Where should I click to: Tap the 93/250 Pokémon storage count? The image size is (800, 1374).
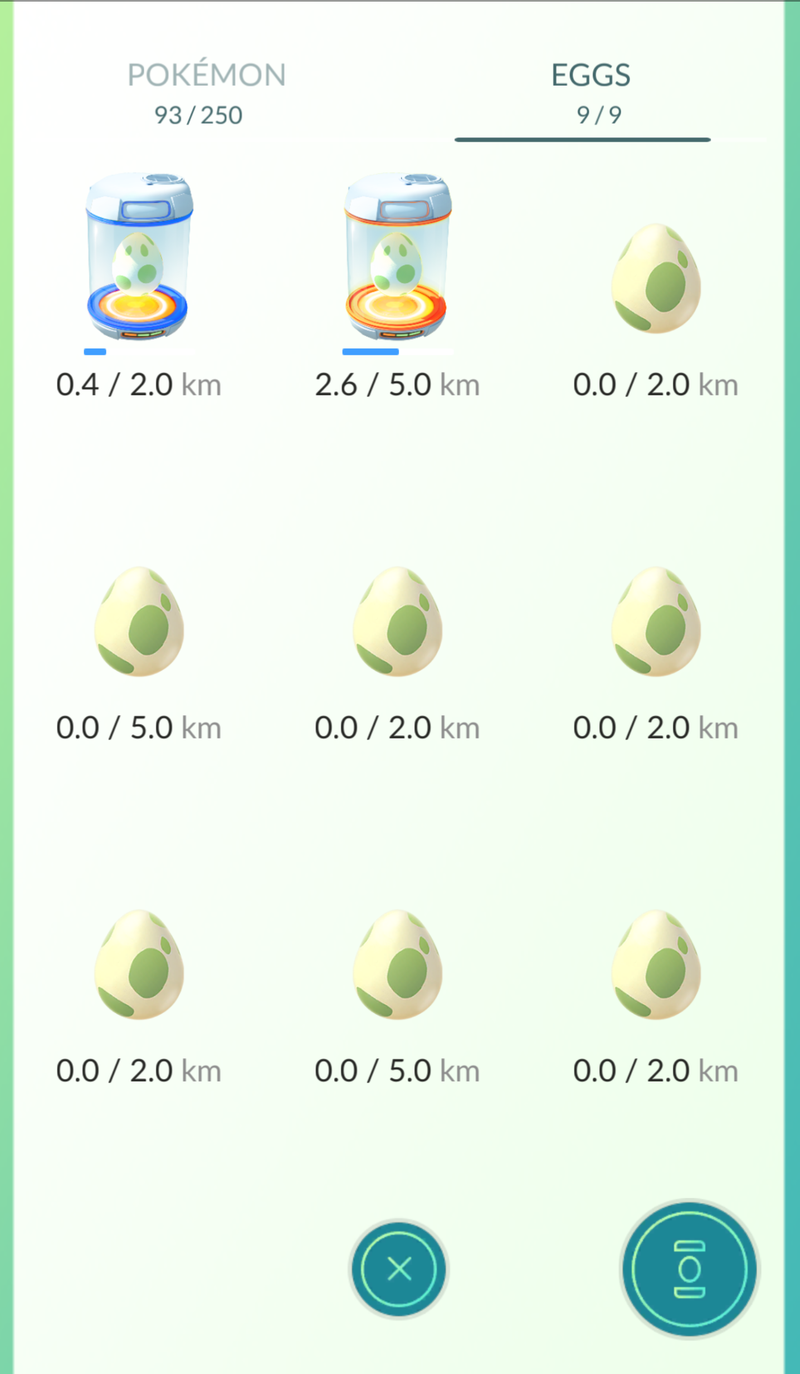(x=206, y=114)
